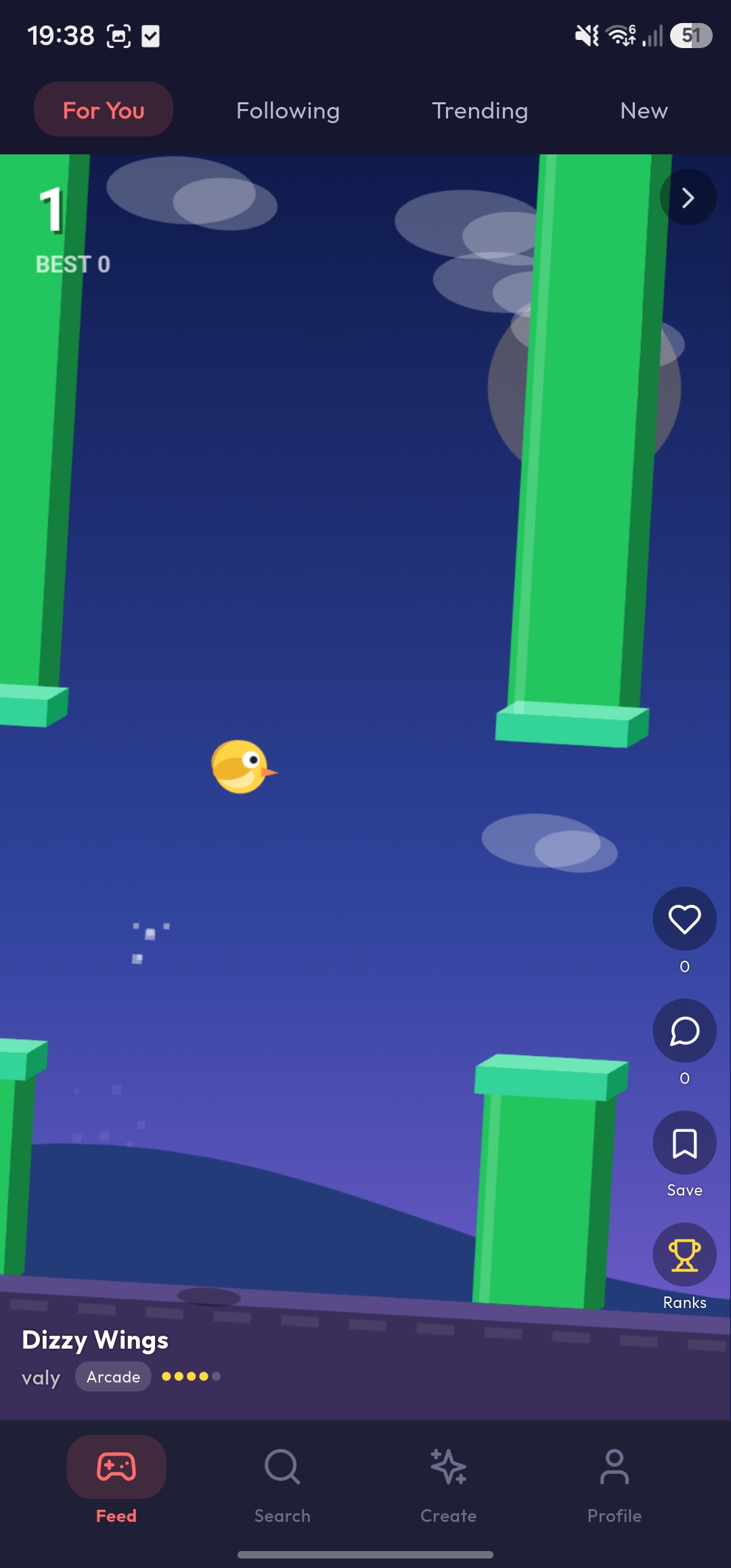Select the New tab
The image size is (731, 1568).
coord(644,110)
